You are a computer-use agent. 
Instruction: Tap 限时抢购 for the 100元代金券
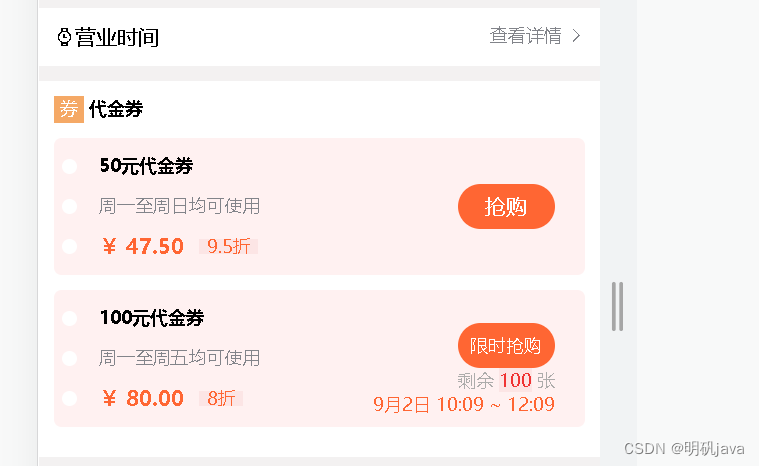point(506,346)
